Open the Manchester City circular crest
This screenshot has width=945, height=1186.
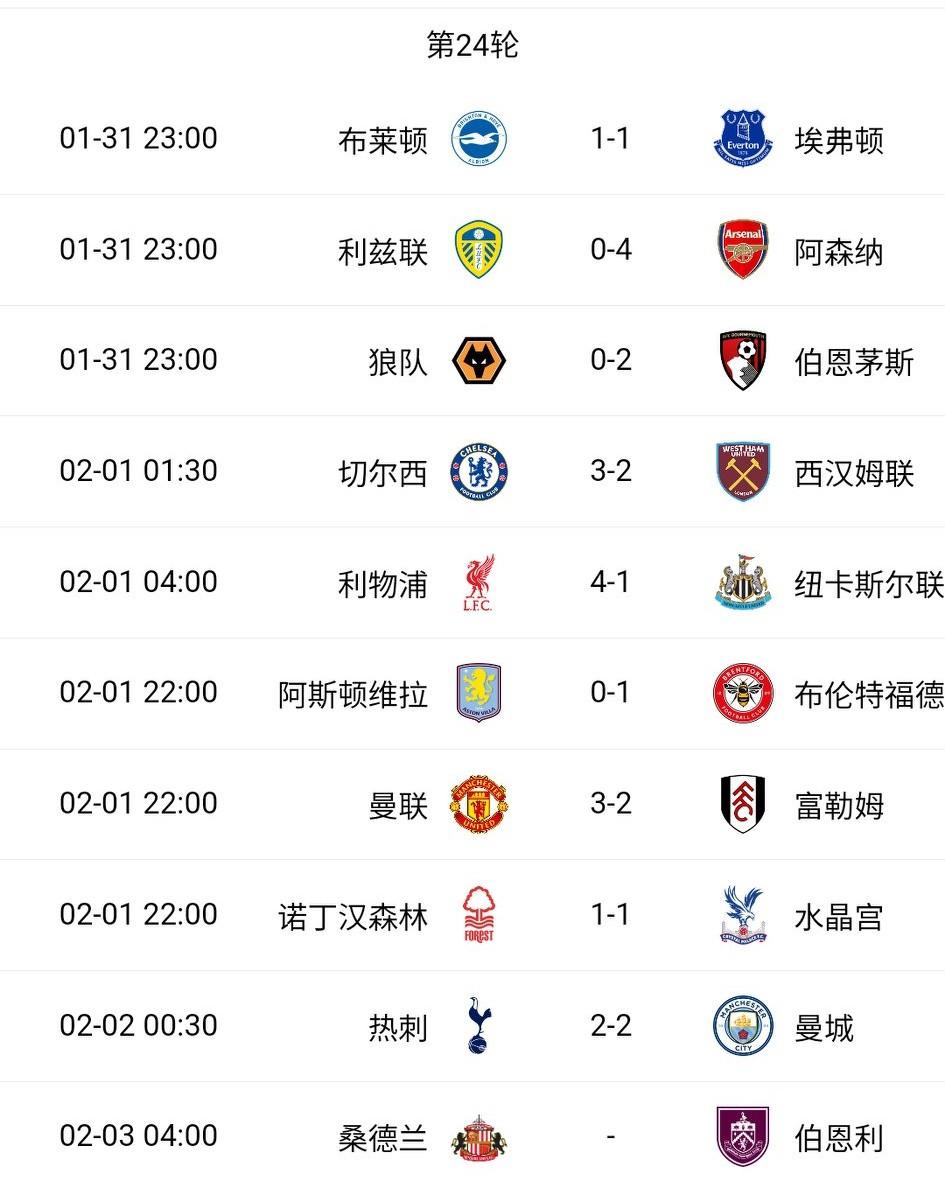tap(742, 1024)
